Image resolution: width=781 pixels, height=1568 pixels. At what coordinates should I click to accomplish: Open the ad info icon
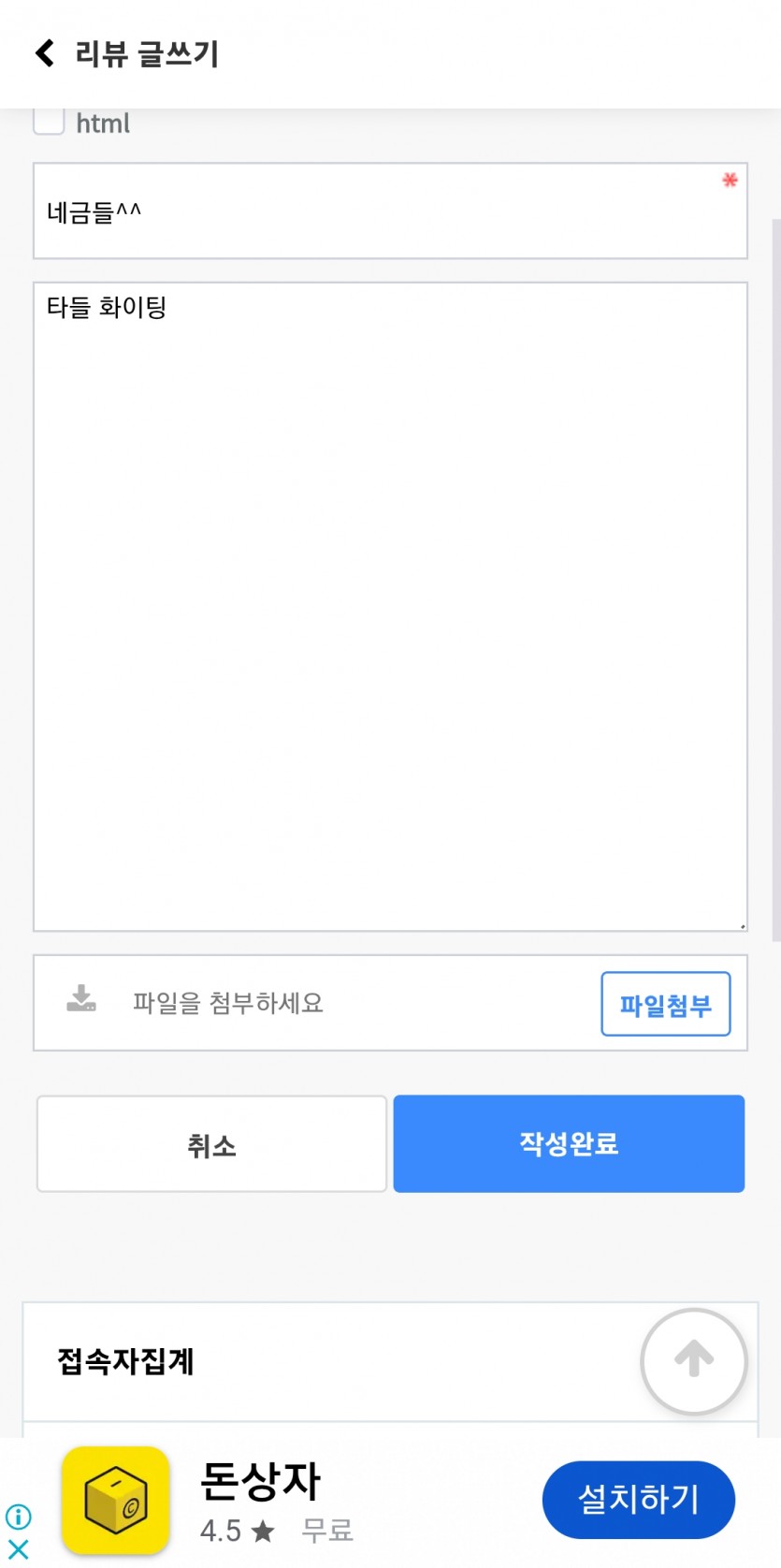pyautogui.click(x=18, y=1517)
